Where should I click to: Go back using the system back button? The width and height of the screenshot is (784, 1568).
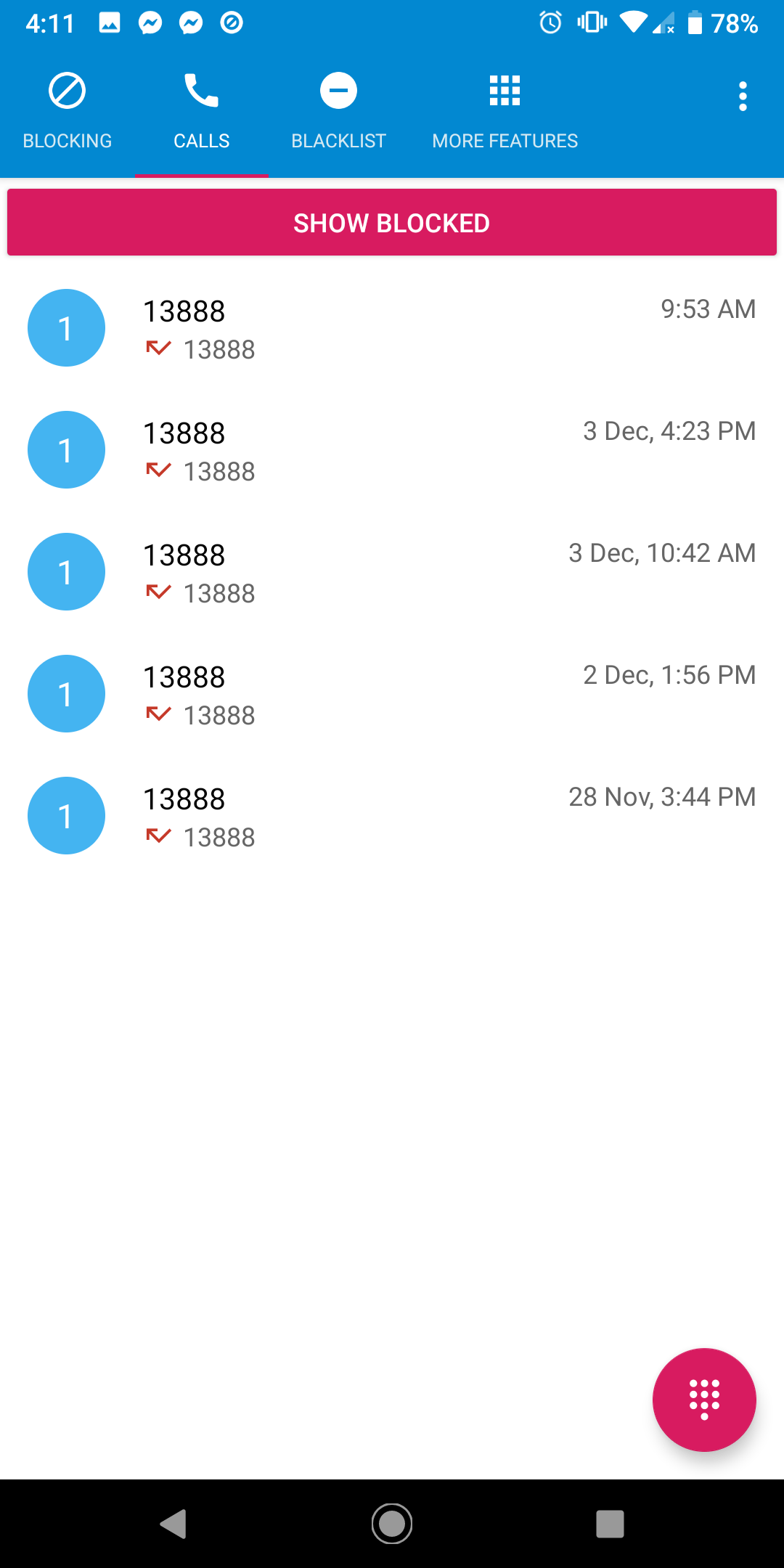[173, 1524]
